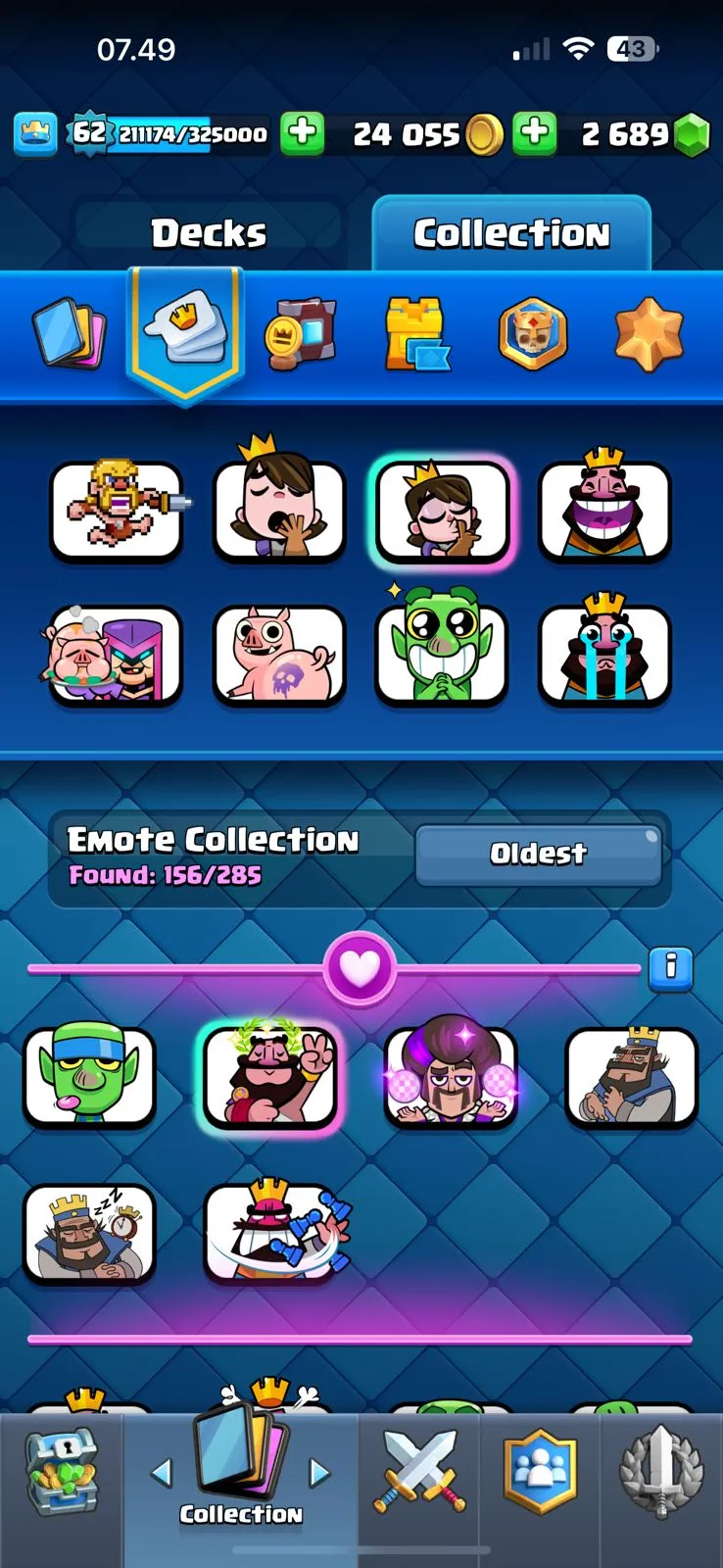The image size is (723, 1568).
Task: Open the tower skins sub-tab
Action: 416,333
